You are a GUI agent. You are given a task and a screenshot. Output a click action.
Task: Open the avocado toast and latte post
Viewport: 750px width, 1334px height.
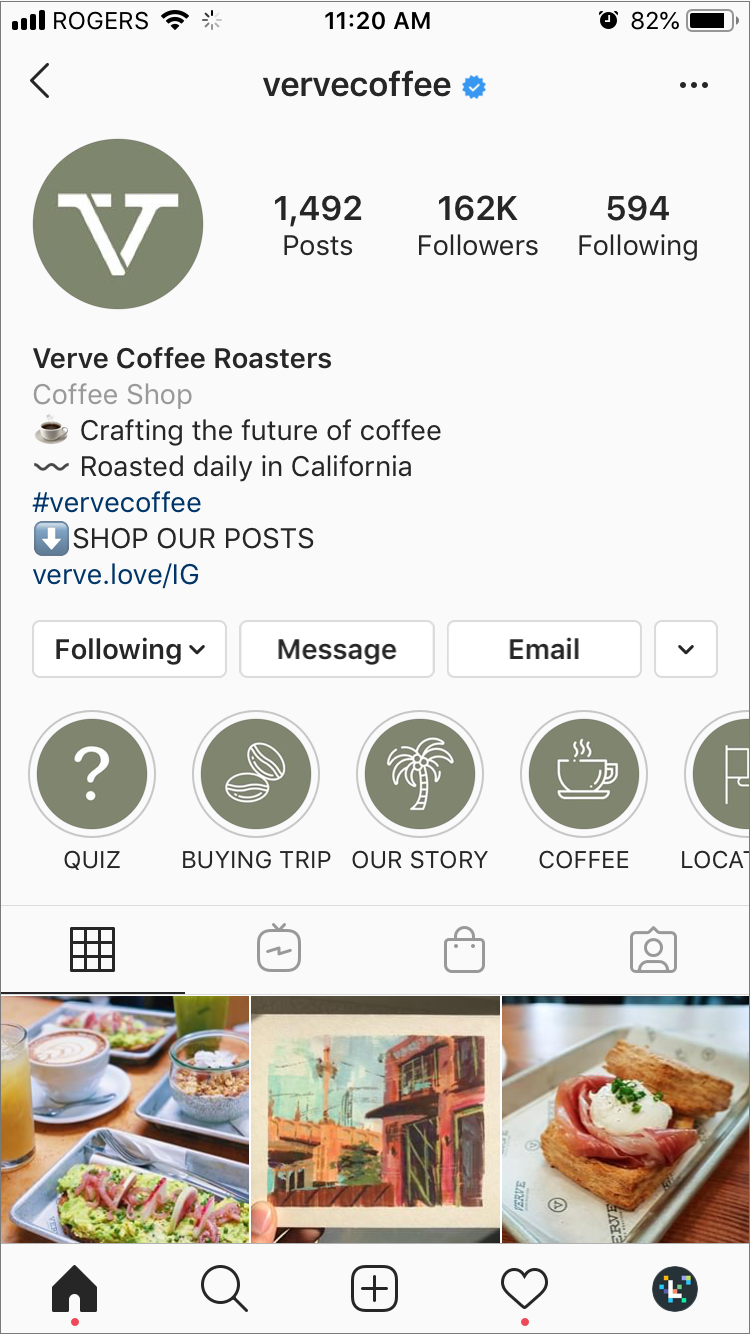[x=124, y=1120]
